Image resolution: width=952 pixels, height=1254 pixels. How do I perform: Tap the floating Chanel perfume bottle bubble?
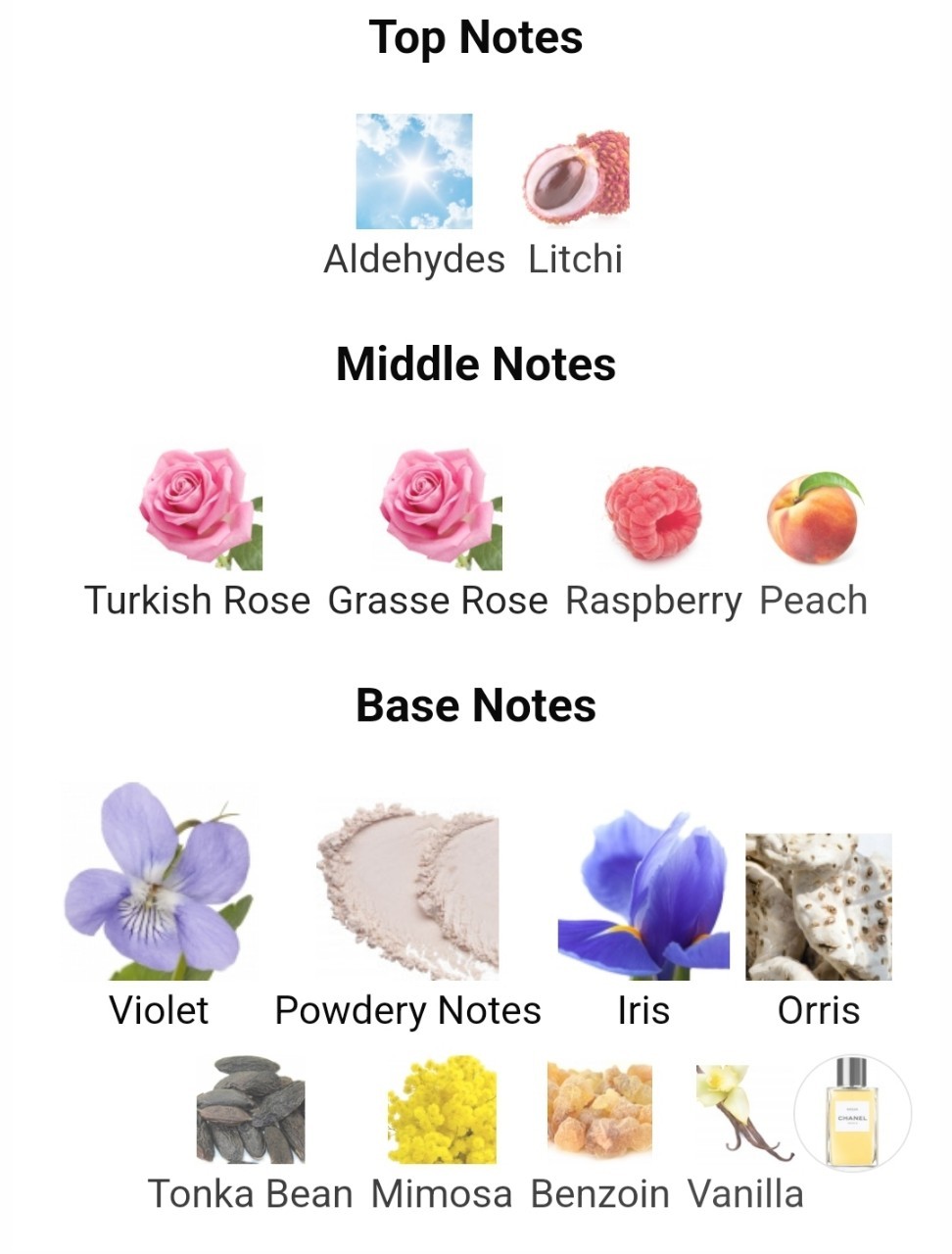(852, 1112)
